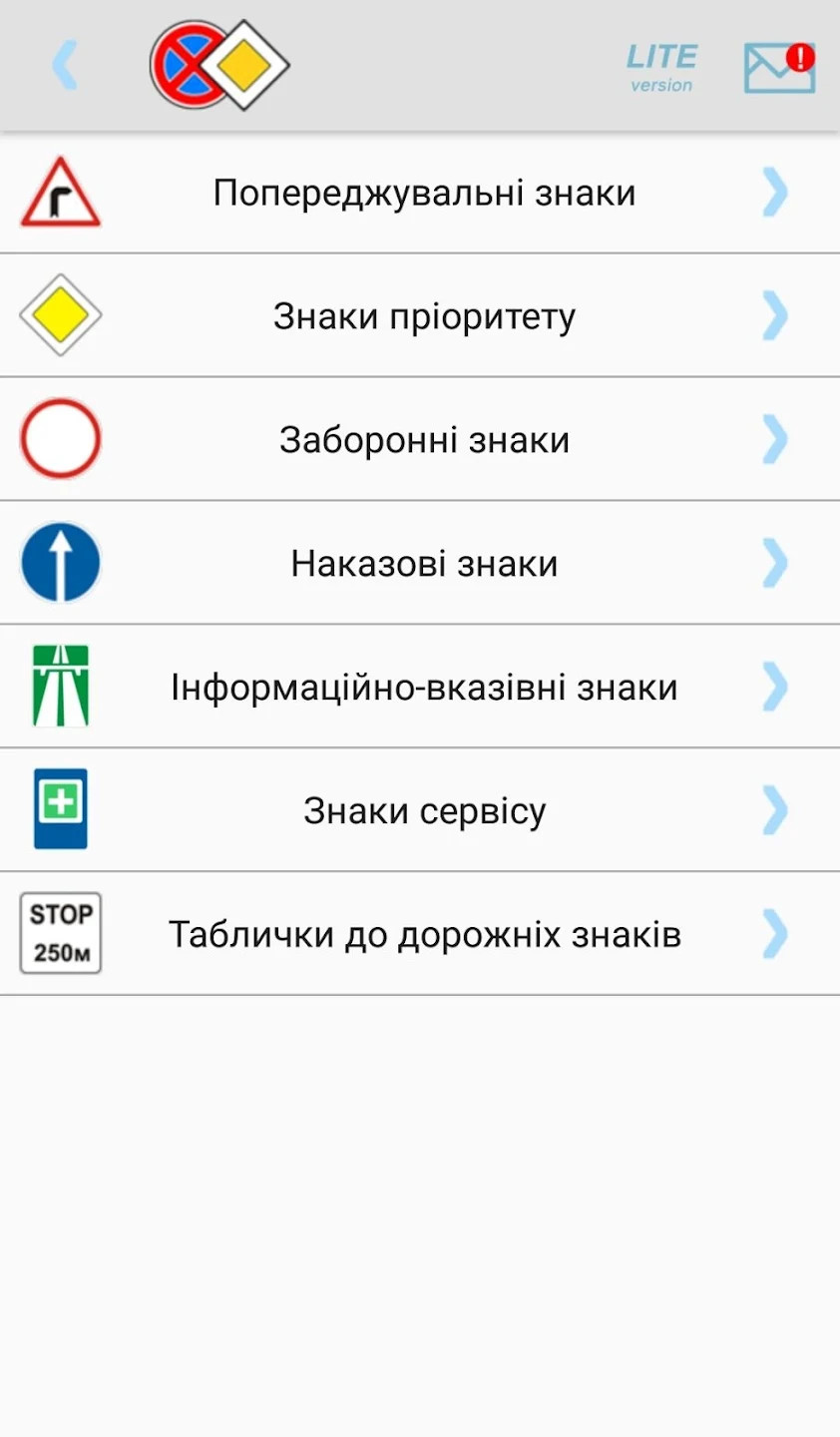Viewport: 840px width, 1437px height.
Task: Open the mail envelope icon
Action: 779,68
